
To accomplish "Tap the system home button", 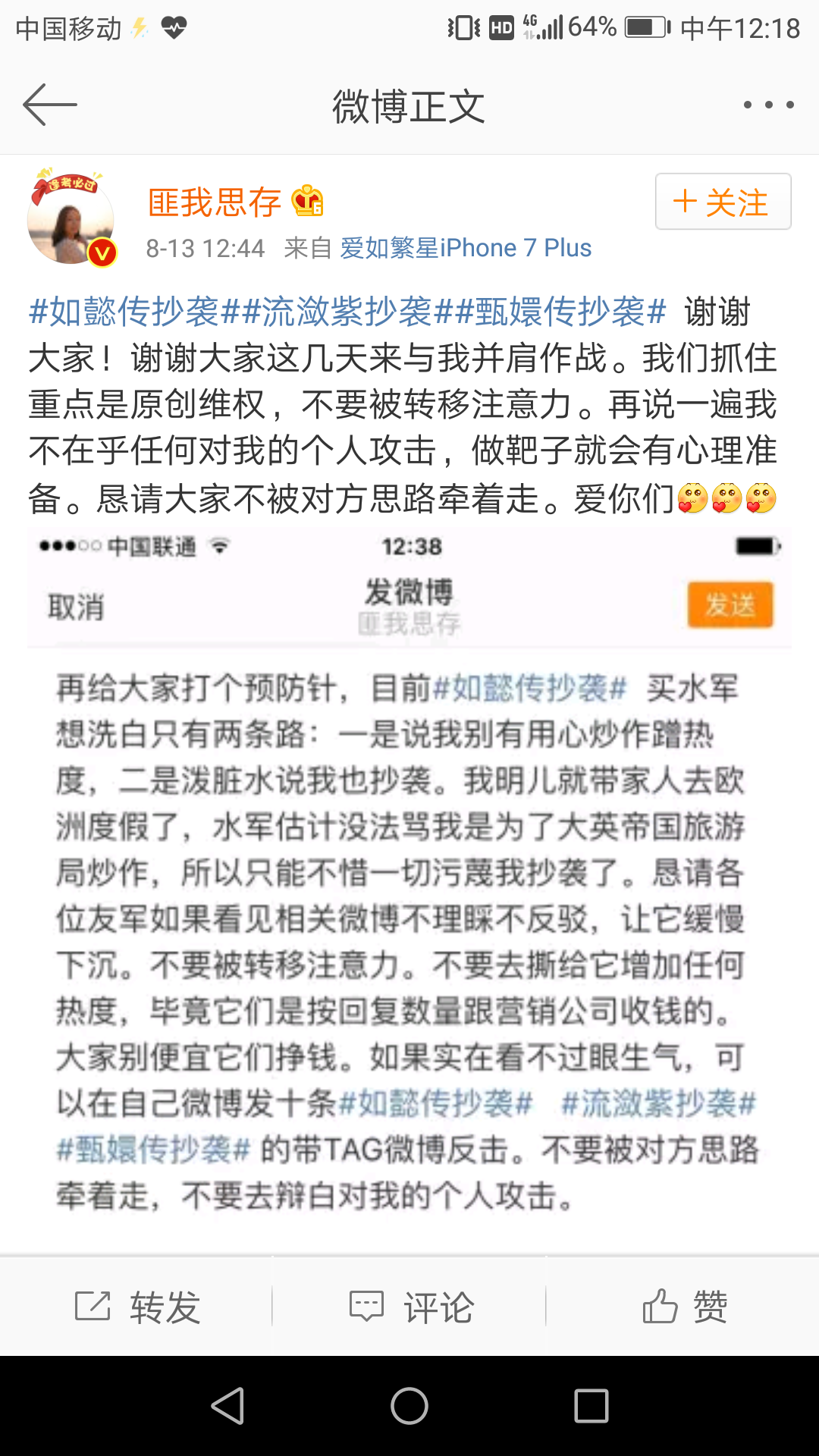I will (409, 1406).
